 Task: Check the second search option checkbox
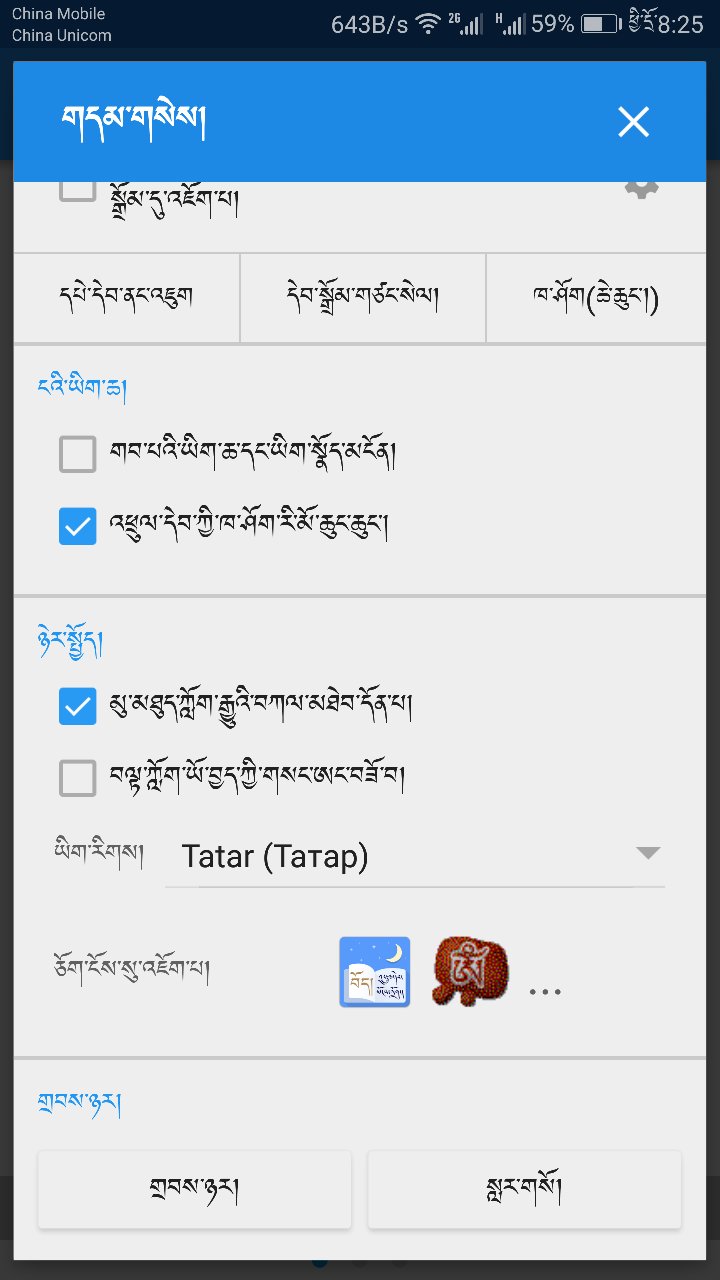point(76,777)
